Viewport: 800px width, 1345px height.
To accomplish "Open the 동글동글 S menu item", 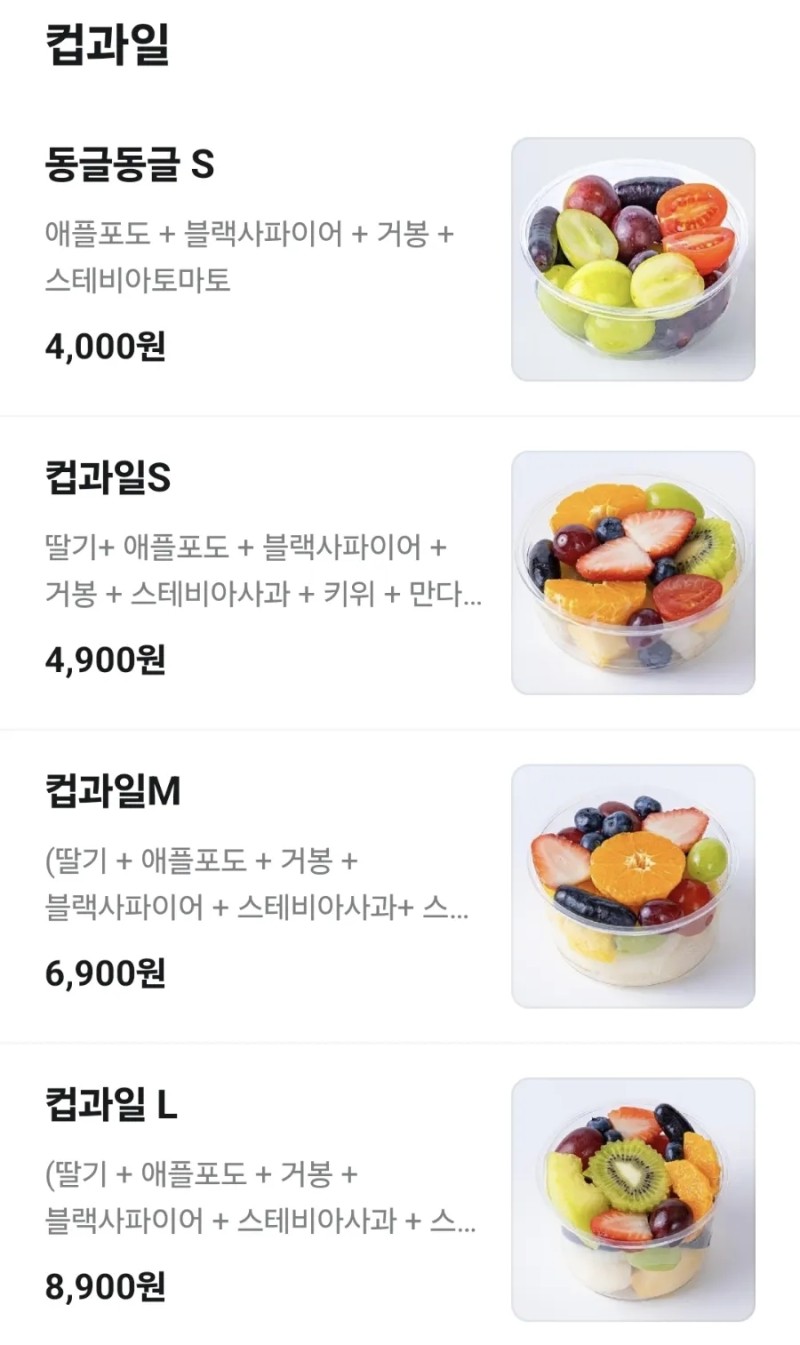I will [x=130, y=164].
